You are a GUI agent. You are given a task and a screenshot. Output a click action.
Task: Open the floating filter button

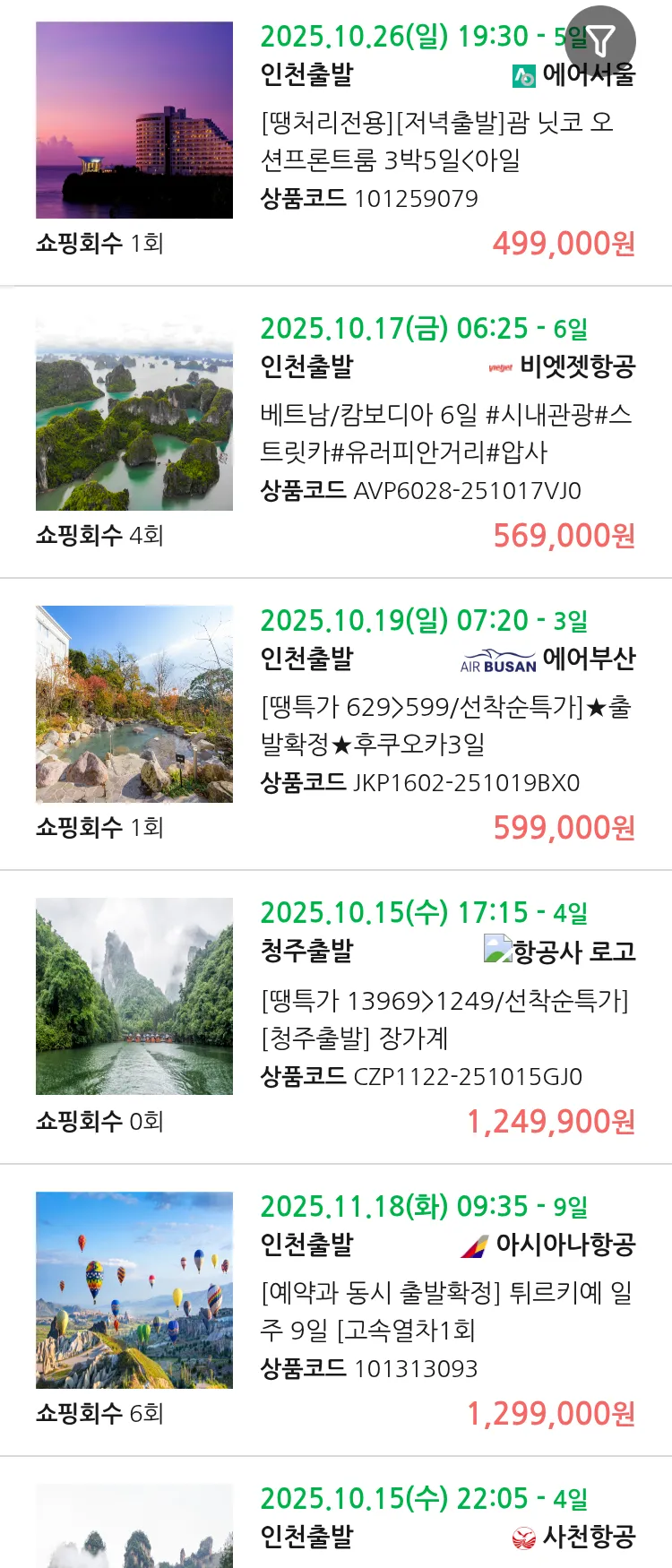coord(600,40)
